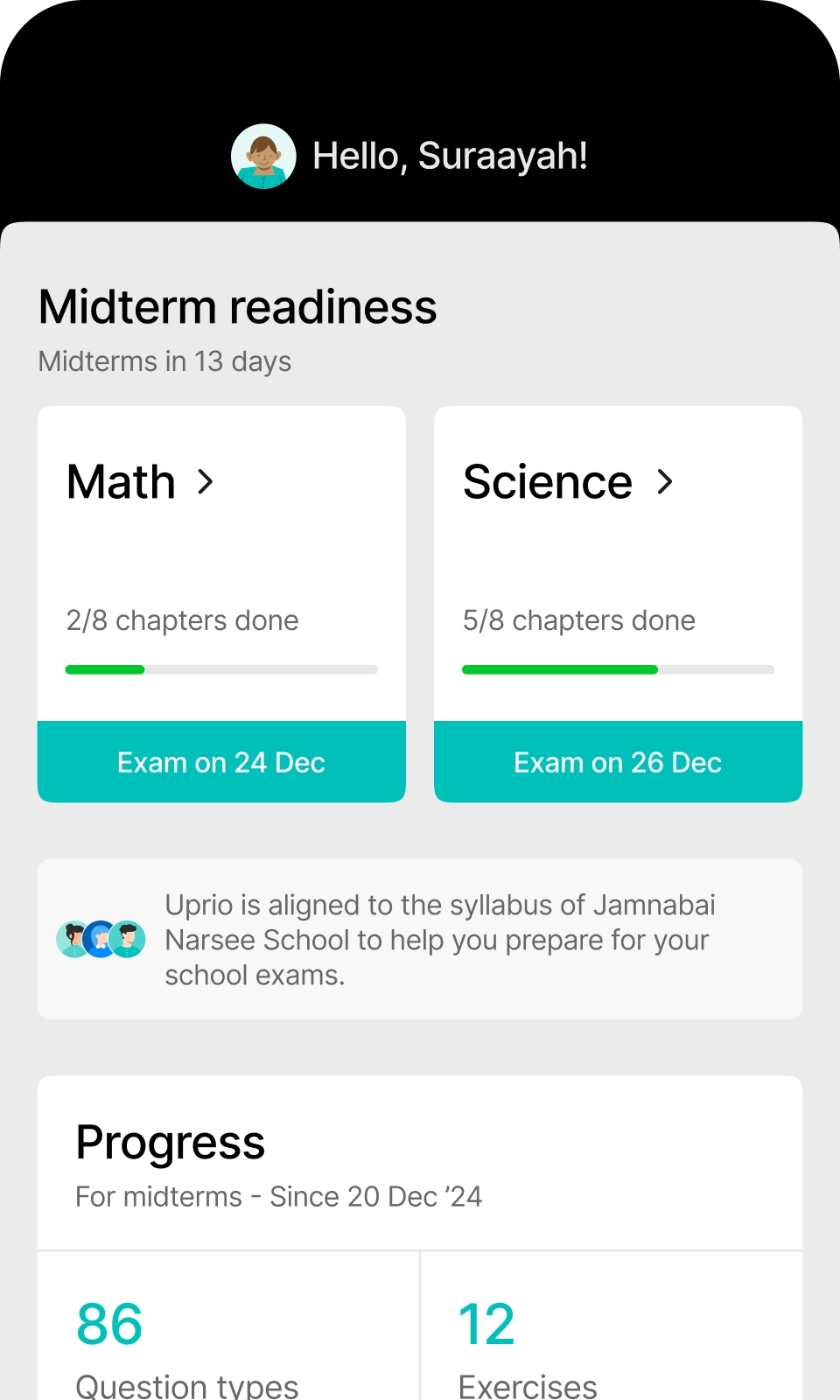Image resolution: width=840 pixels, height=1400 pixels.
Task: Open the Math subject card
Action: click(140, 482)
